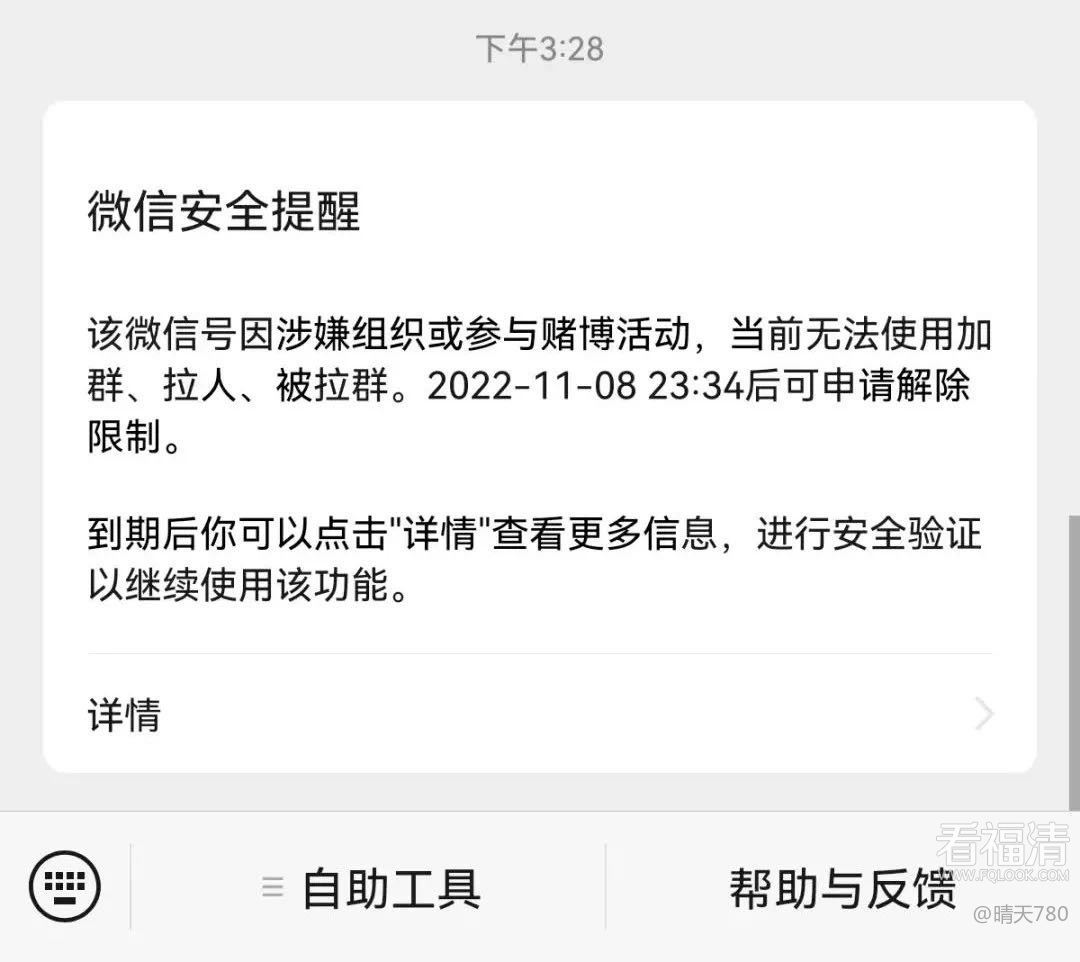Screen dimensions: 1080x962
Task: Open the 帮助与反馈 menu
Action: (x=842, y=888)
